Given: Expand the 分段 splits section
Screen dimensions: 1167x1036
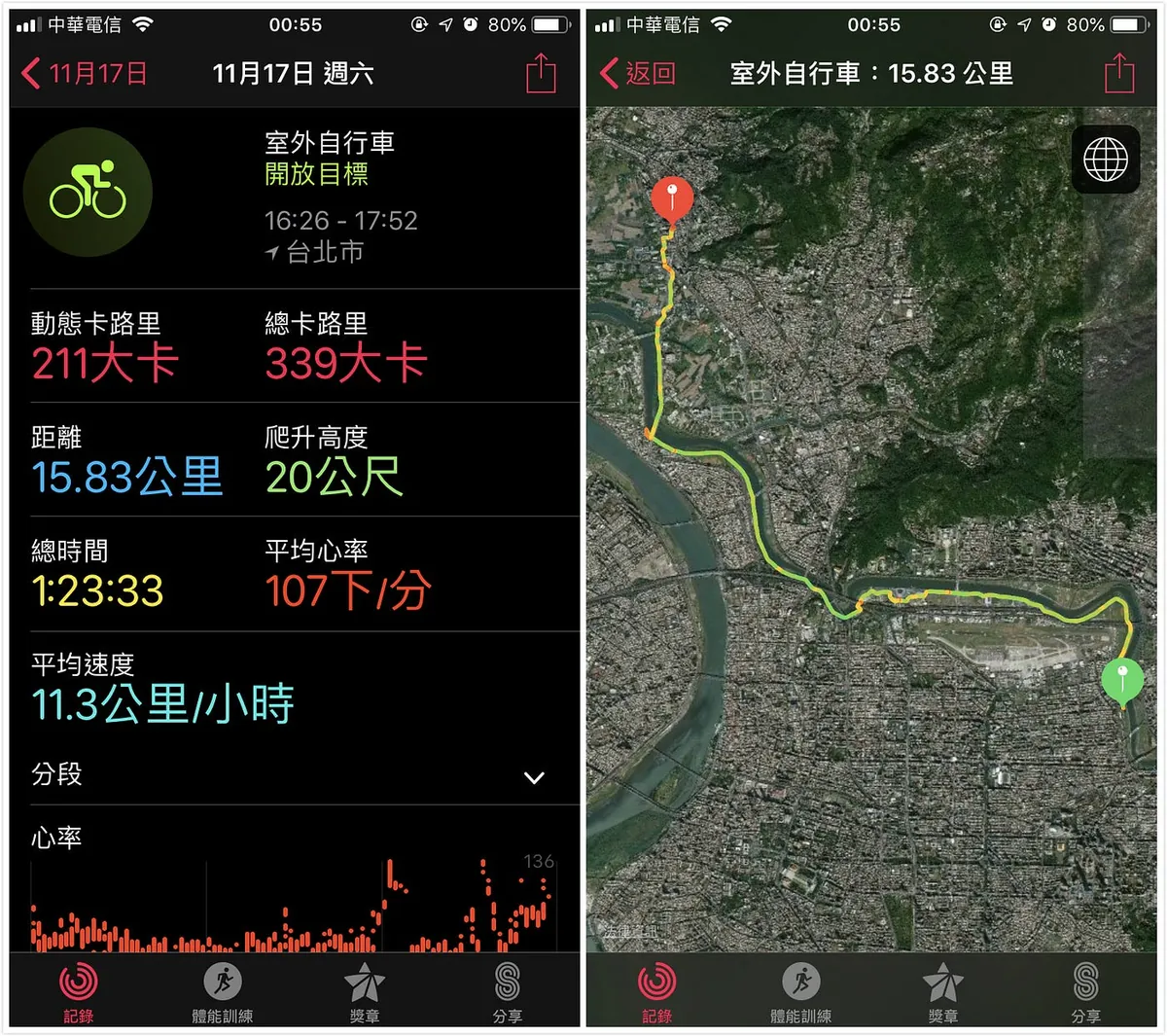Looking at the screenshot, I should coord(534,777).
